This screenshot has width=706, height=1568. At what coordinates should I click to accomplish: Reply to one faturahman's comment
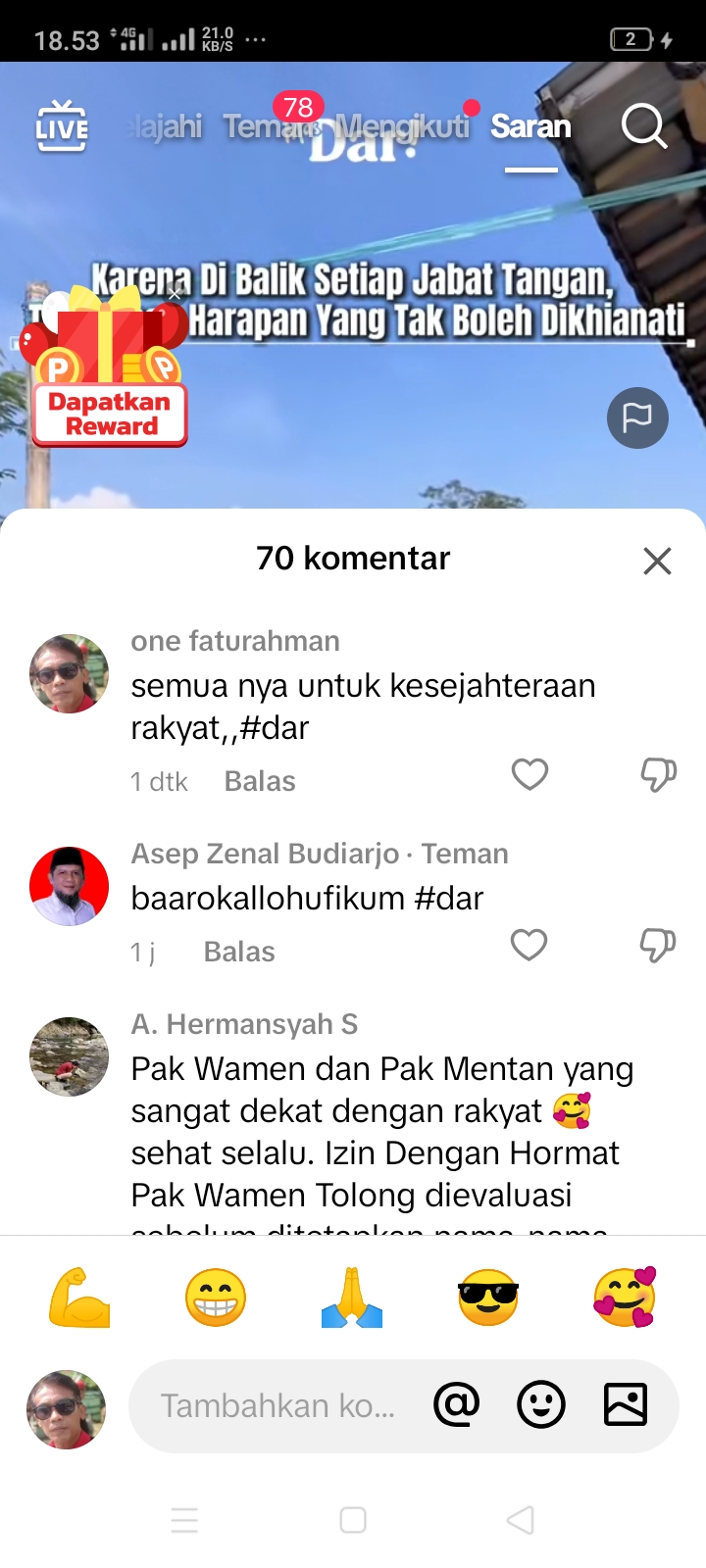click(x=260, y=781)
